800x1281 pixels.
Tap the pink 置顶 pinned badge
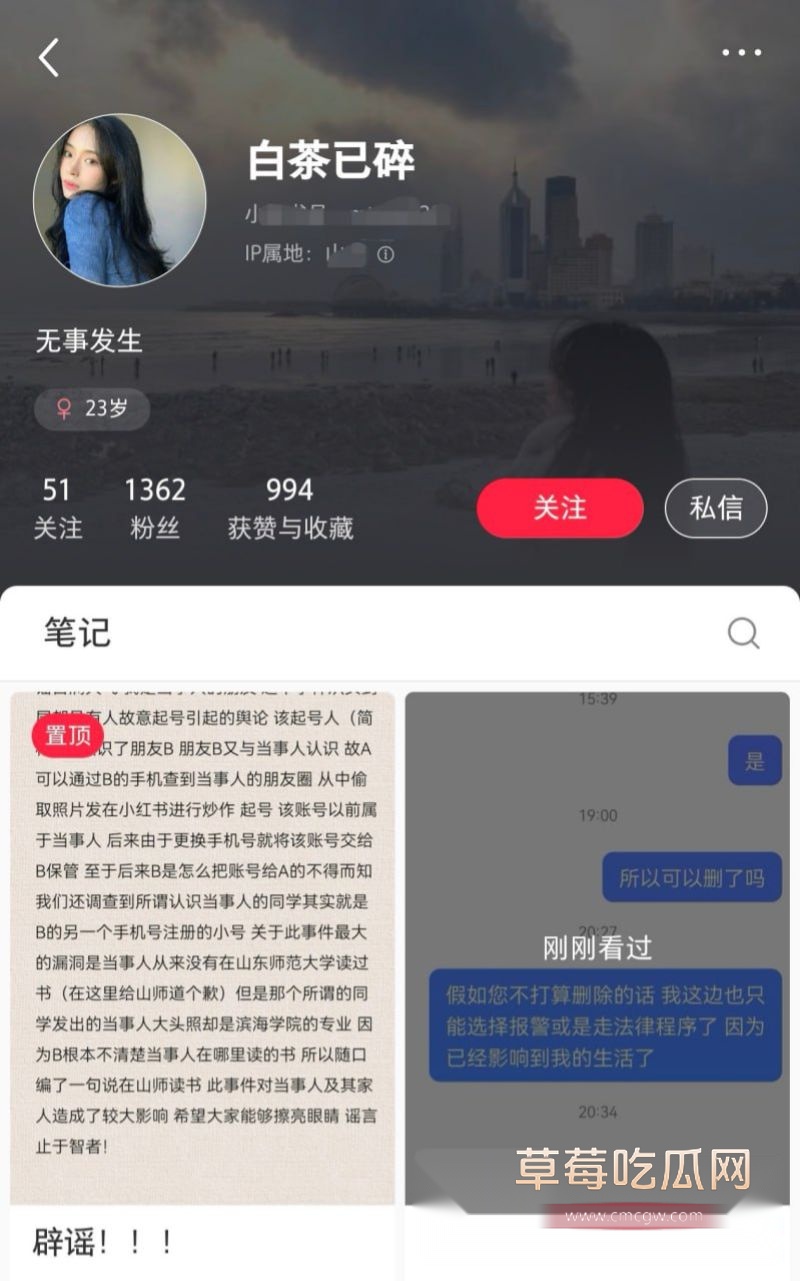(x=66, y=734)
